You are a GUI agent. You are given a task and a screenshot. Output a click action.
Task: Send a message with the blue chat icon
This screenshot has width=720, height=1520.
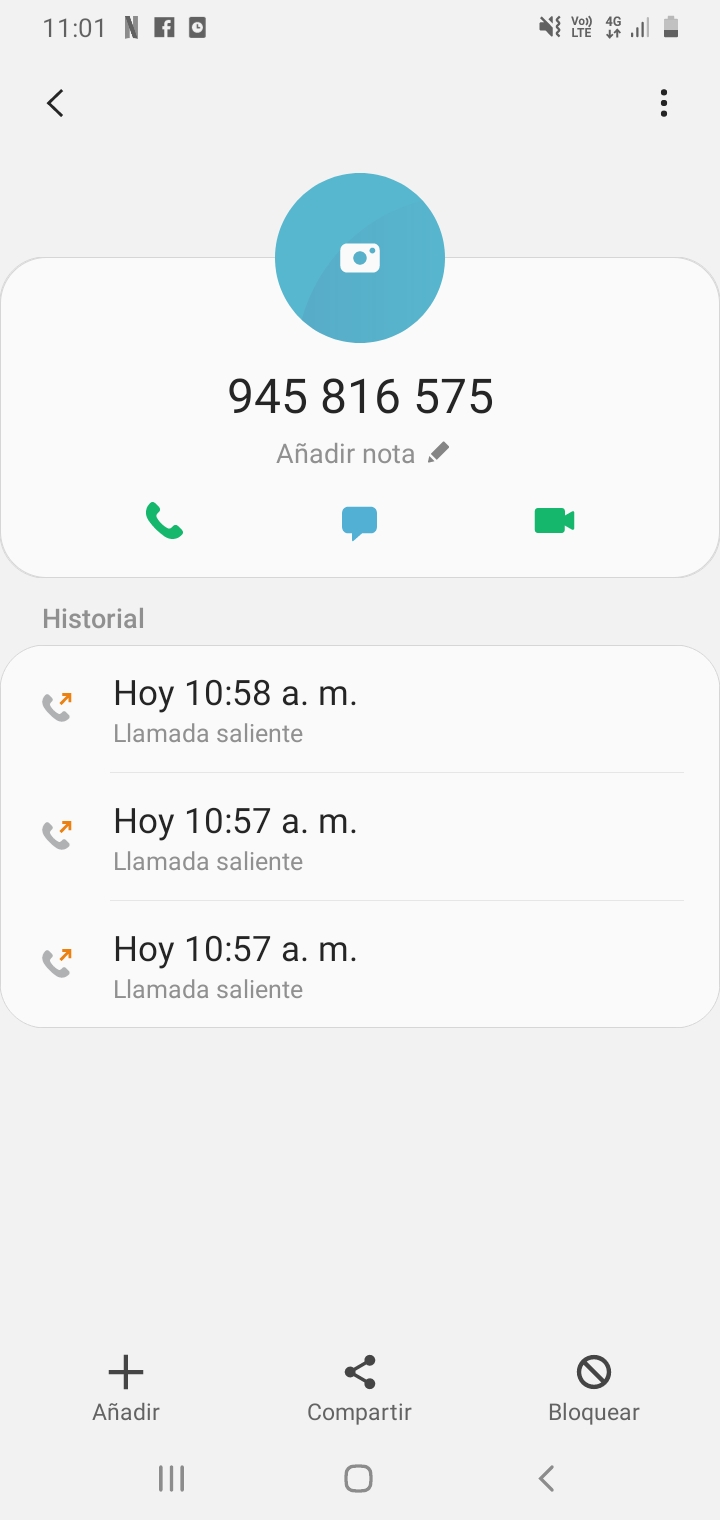point(360,523)
